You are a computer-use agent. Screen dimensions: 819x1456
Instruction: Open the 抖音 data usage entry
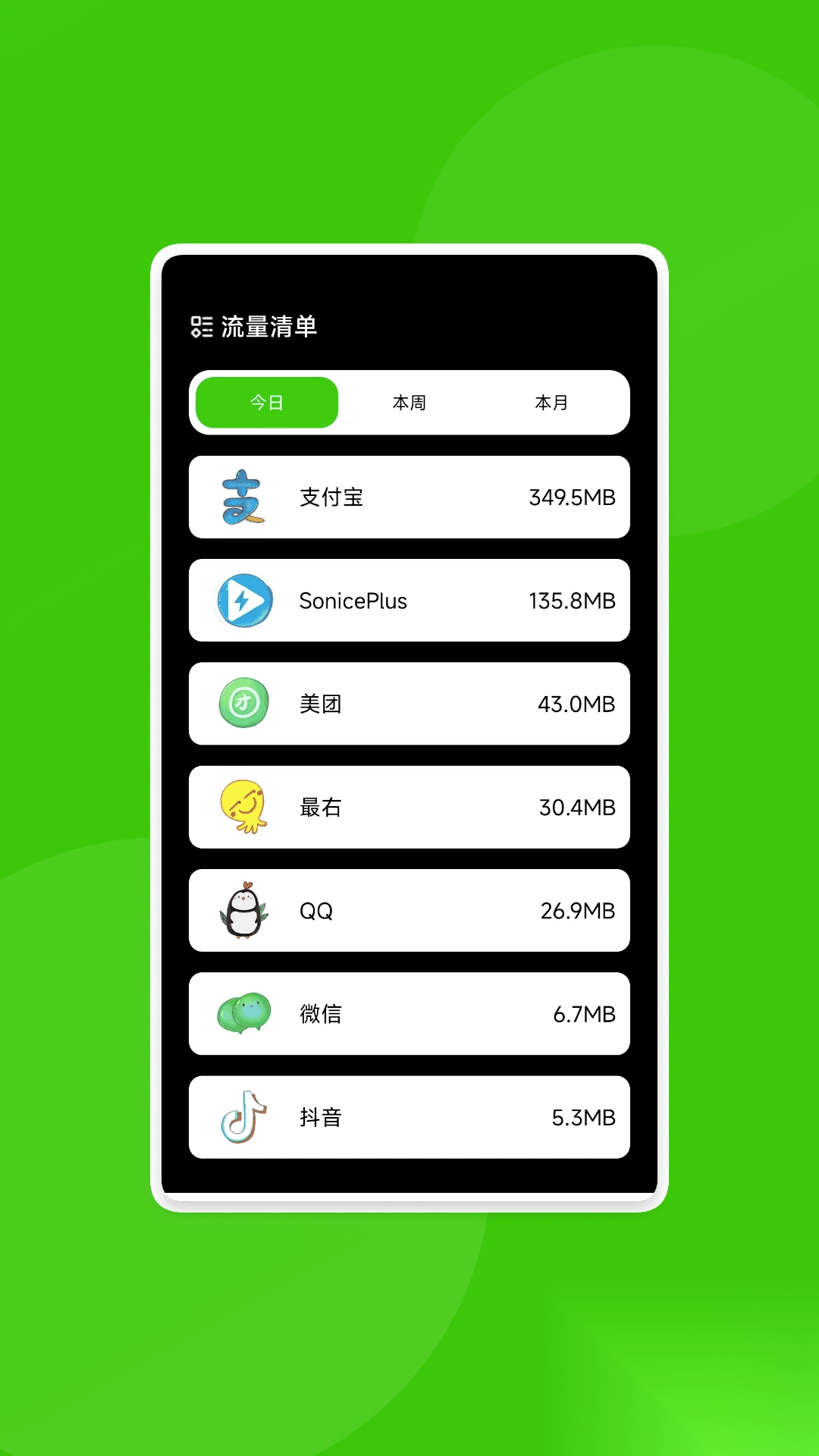[409, 1117]
